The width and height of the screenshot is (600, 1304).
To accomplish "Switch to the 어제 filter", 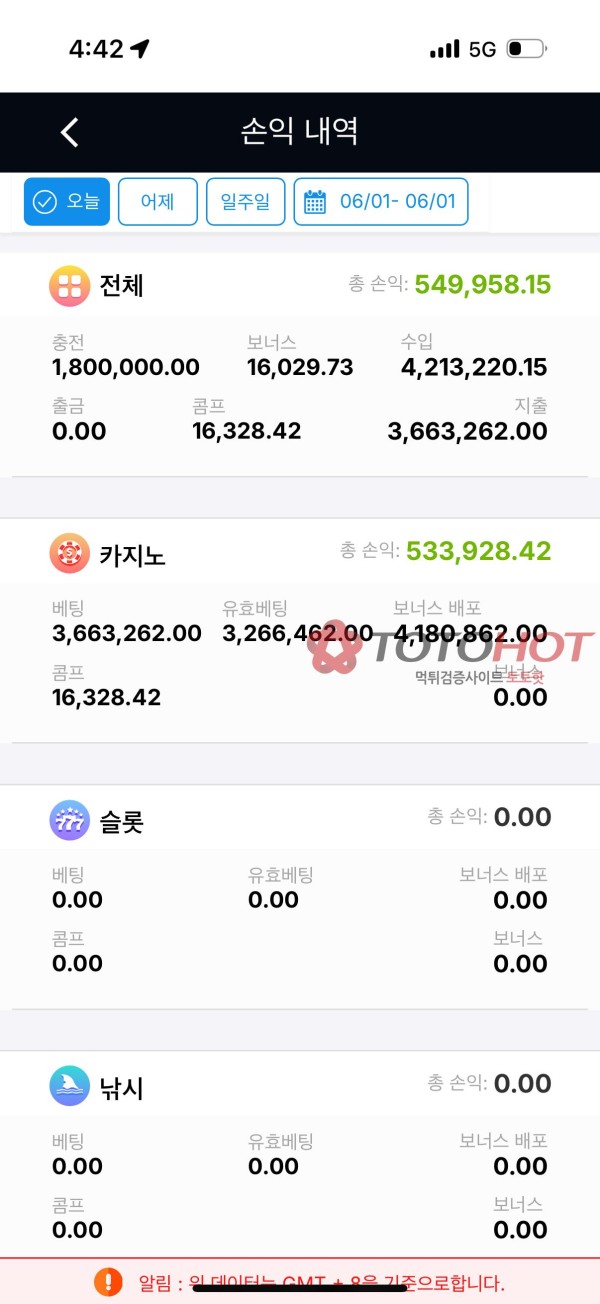I will 158,202.
